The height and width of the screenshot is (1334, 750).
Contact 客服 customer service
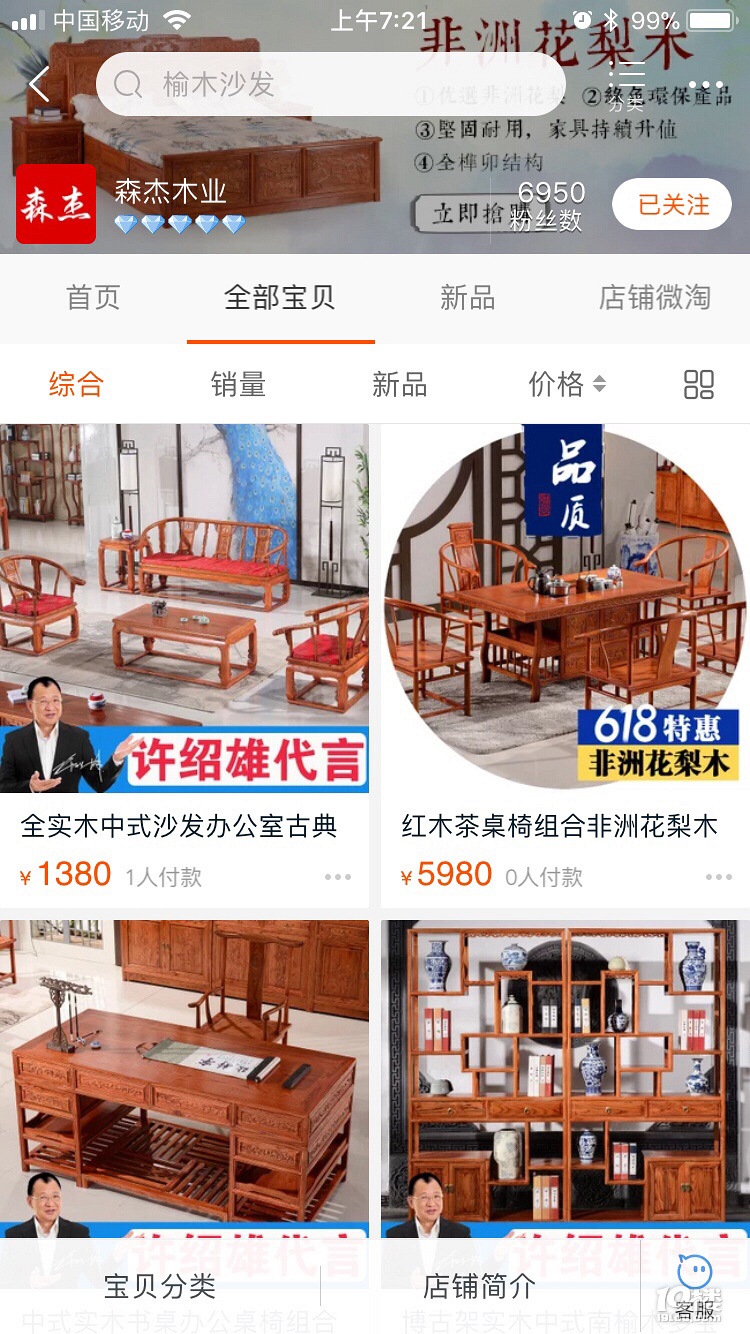695,1287
